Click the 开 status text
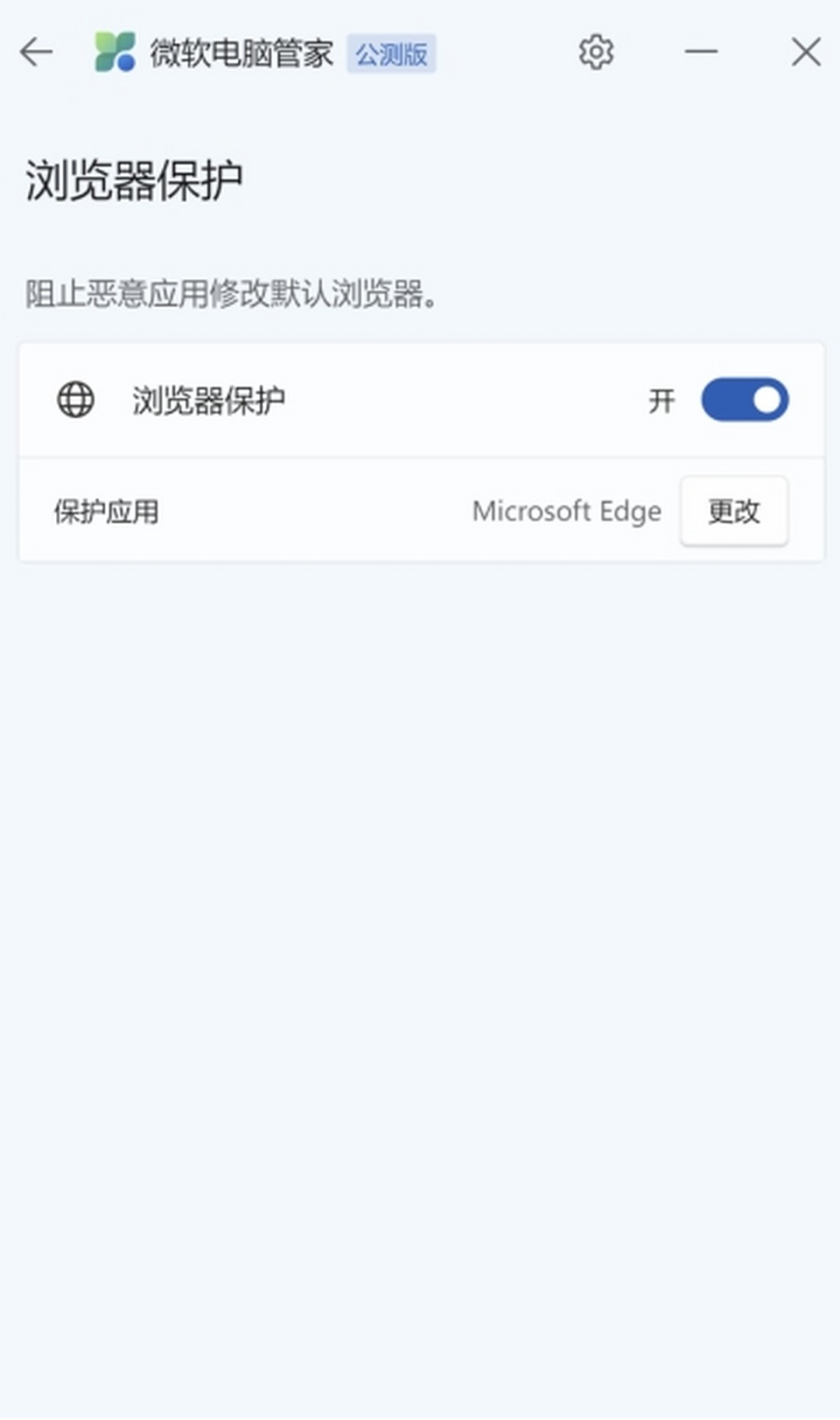This screenshot has width=840, height=1420. [x=663, y=401]
